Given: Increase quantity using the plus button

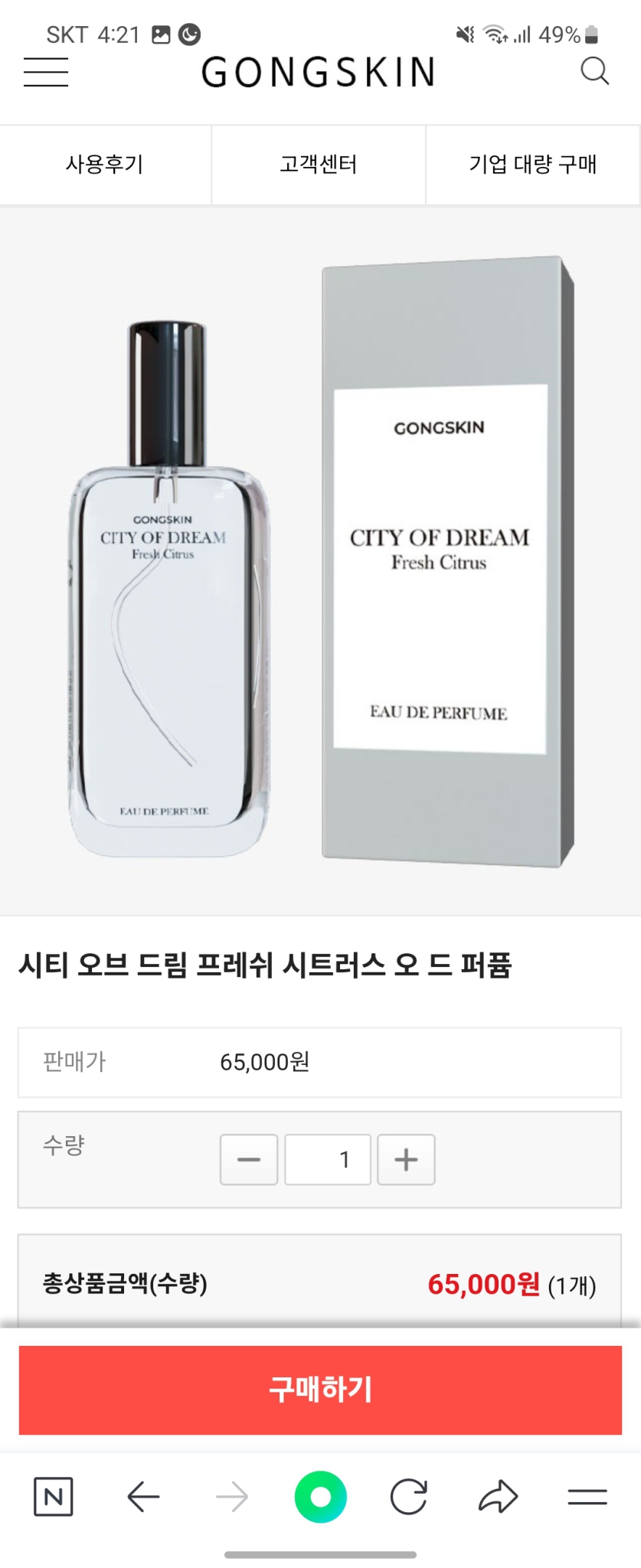Looking at the screenshot, I should (406, 1158).
